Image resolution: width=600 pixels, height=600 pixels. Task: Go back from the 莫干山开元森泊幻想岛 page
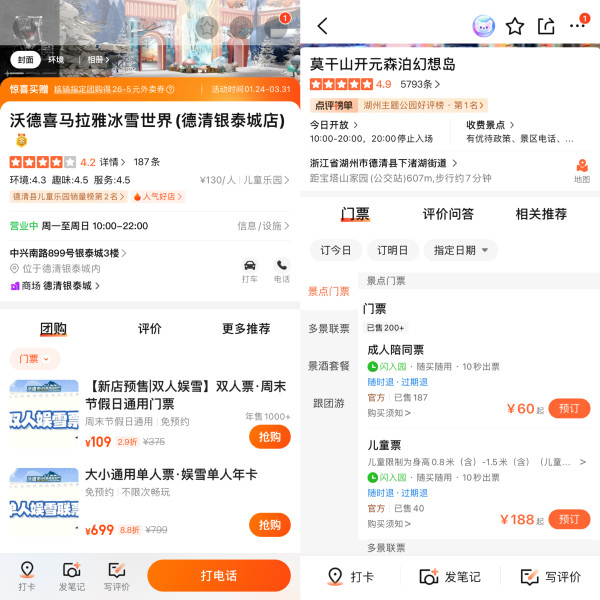(x=322, y=26)
